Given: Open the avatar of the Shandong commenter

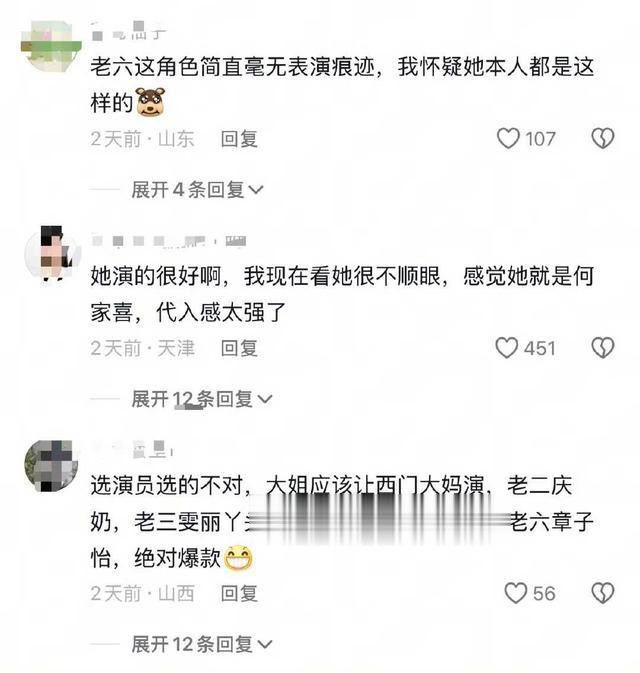Looking at the screenshot, I should pos(49,45).
